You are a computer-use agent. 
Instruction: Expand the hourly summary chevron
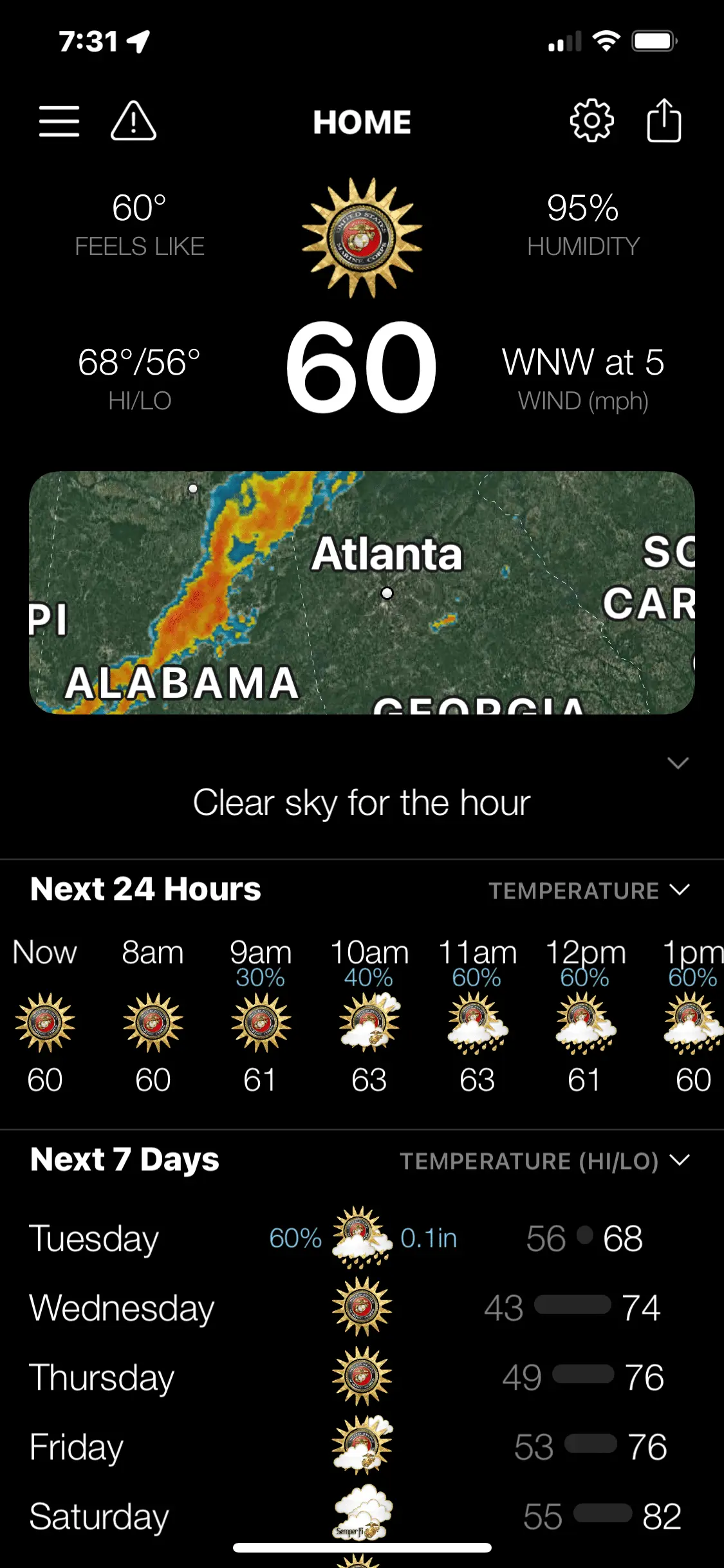point(678,763)
